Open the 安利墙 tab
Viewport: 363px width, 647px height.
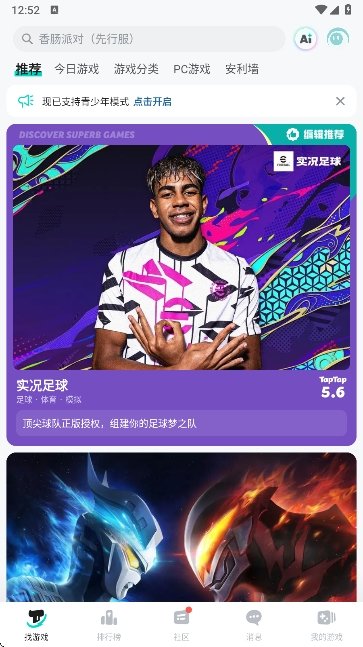click(242, 69)
